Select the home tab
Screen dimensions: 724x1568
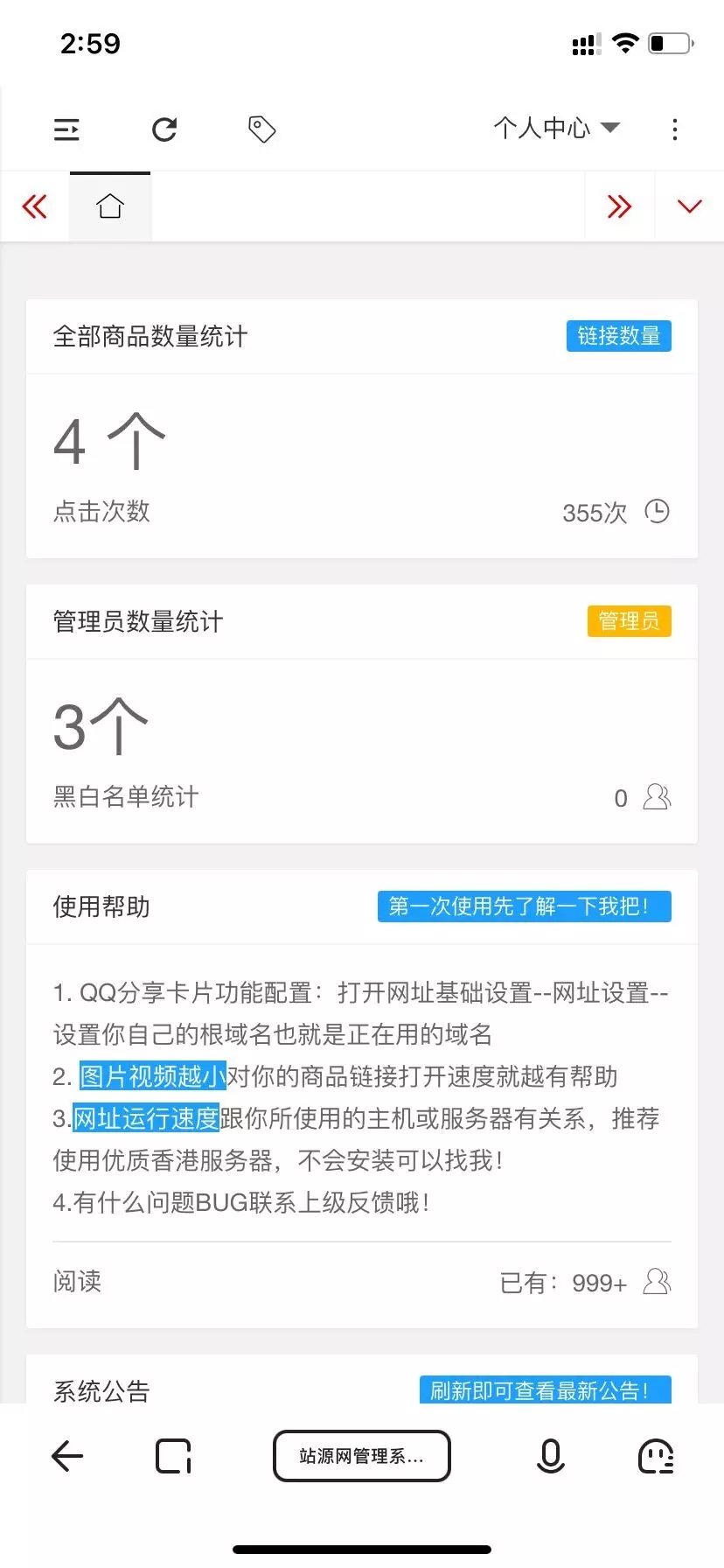pyautogui.click(x=110, y=206)
